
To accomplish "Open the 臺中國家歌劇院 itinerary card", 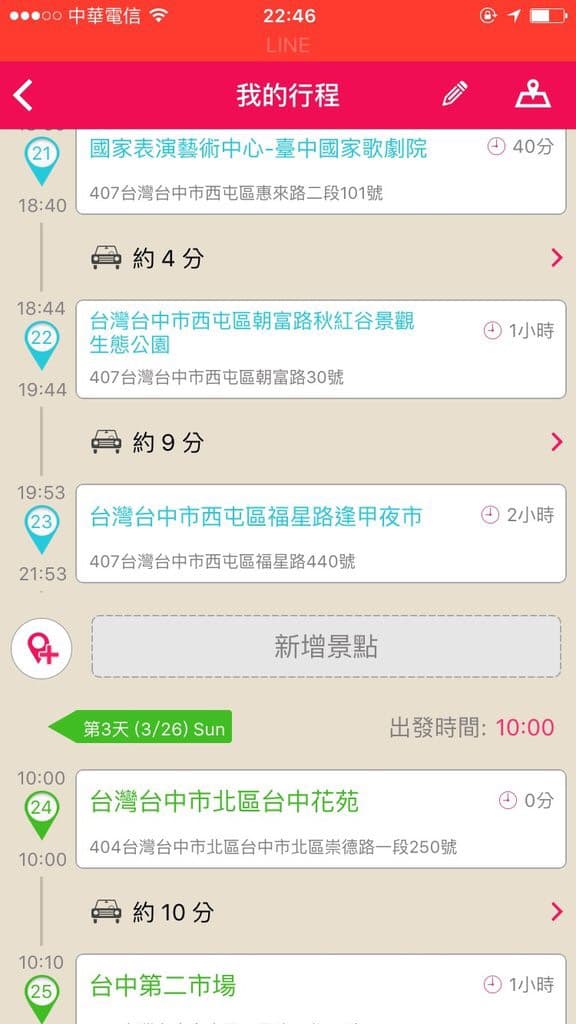I will pos(321,172).
